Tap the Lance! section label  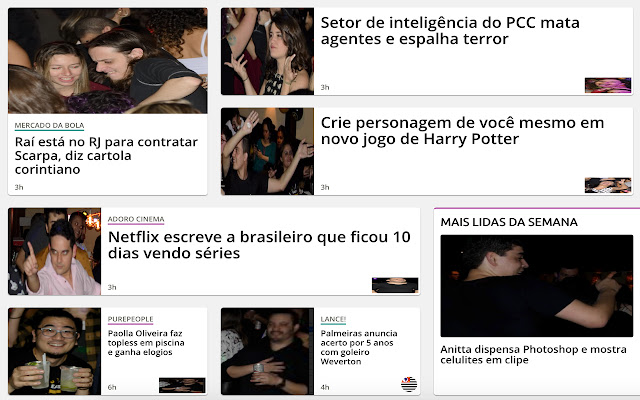coord(333,319)
